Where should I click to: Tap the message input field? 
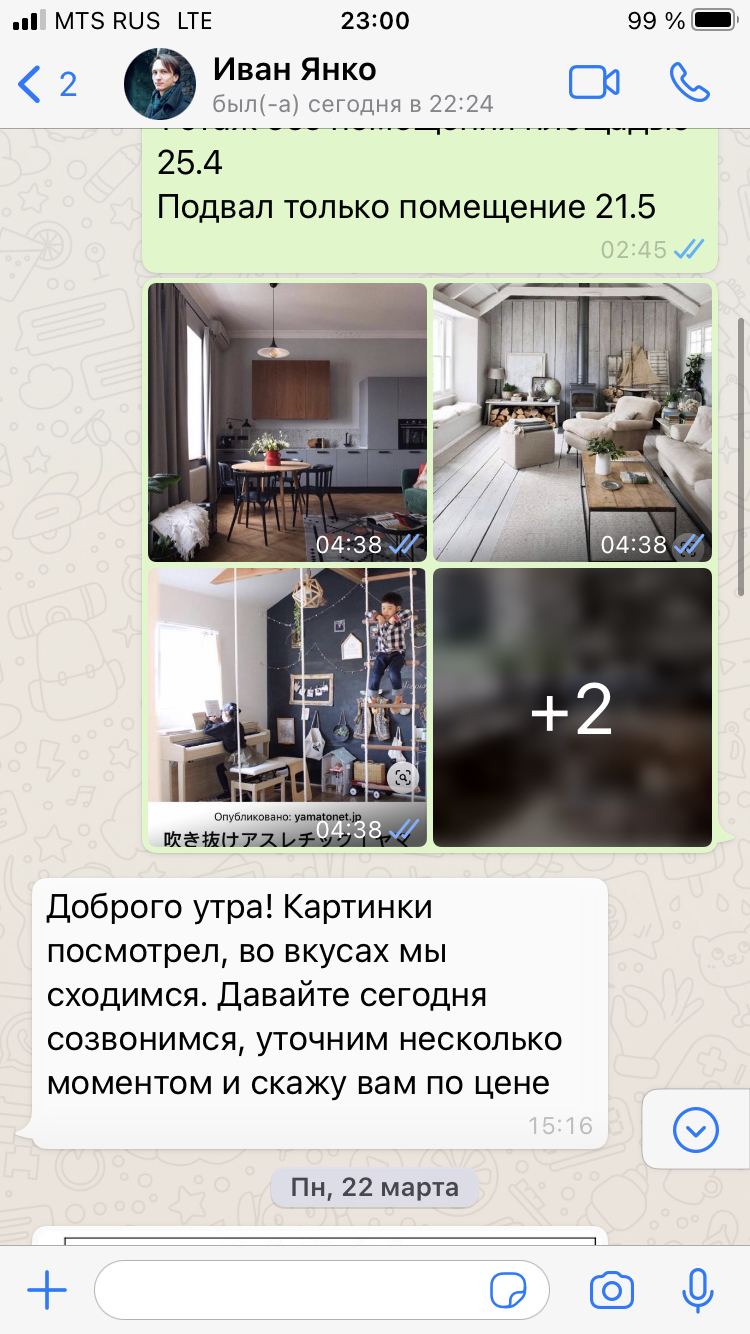tap(290, 1291)
